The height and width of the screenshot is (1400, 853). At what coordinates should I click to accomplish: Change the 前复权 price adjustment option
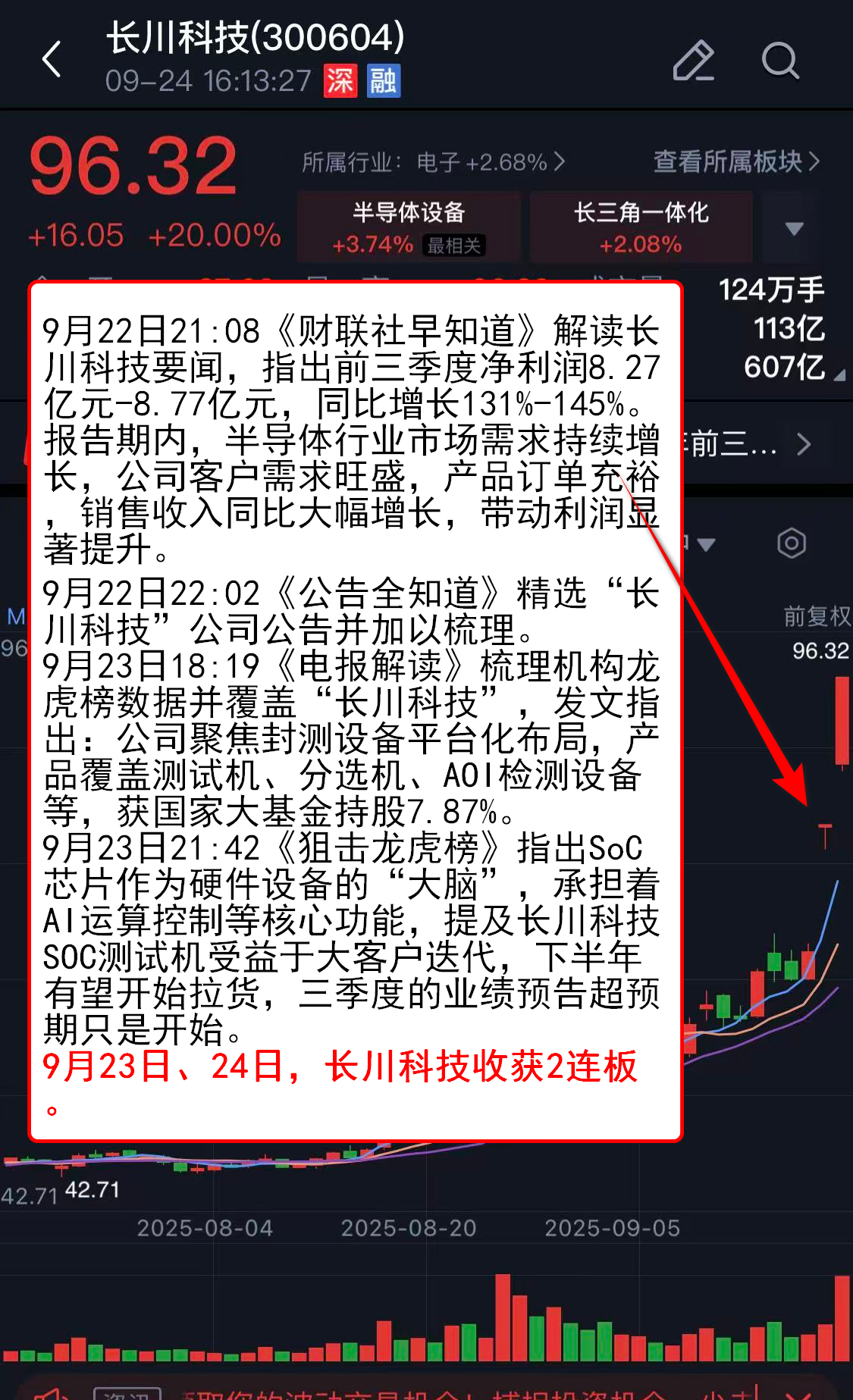coord(817,616)
